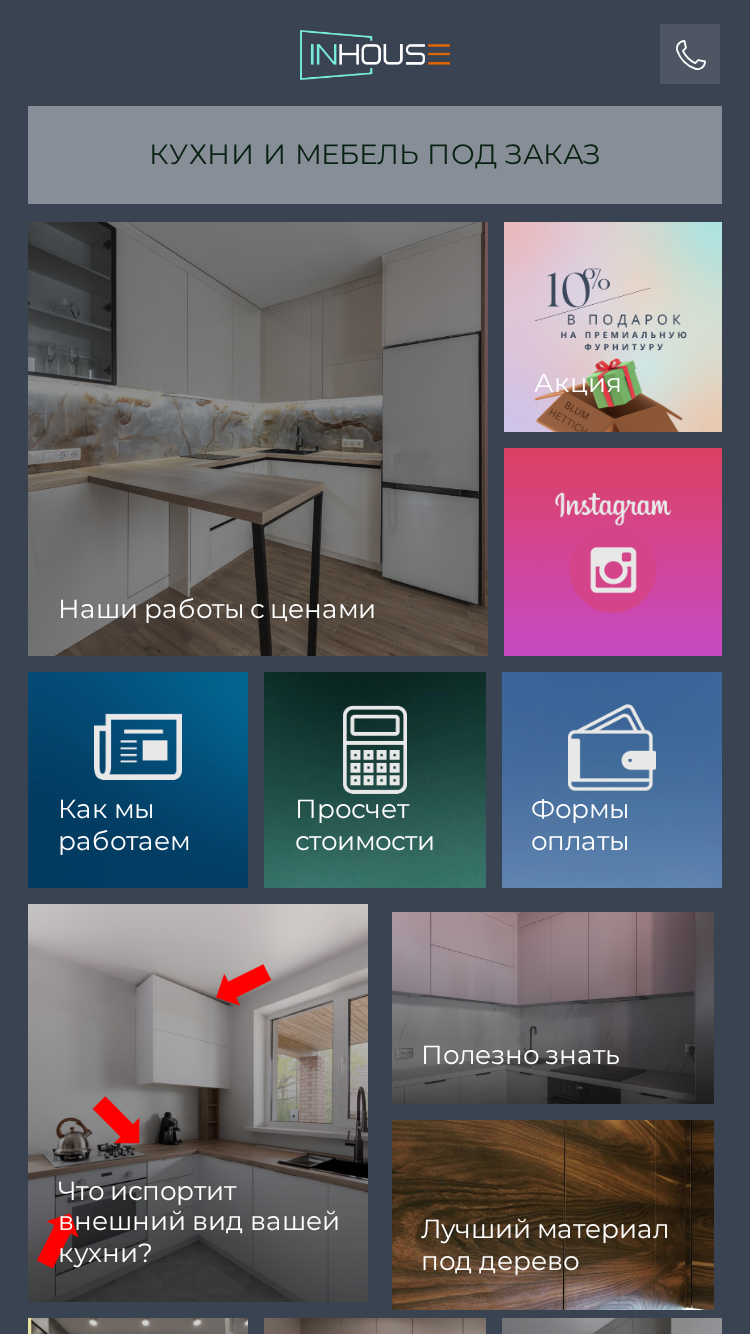
Task: Open the 'Как мы работаем' tile
Action: coord(138,780)
